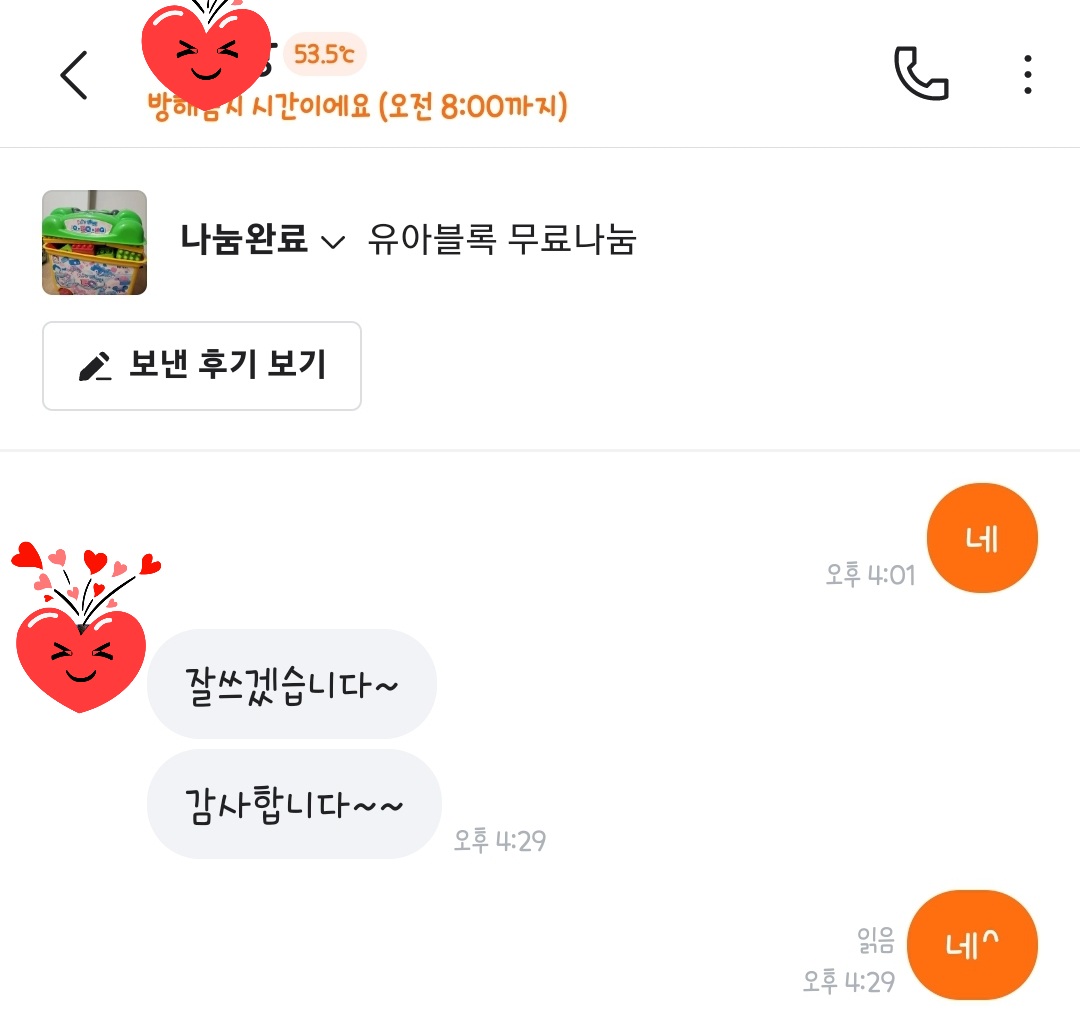This screenshot has width=1080, height=1024.
Task: Open the three-dot overflow menu
Action: point(1027,75)
